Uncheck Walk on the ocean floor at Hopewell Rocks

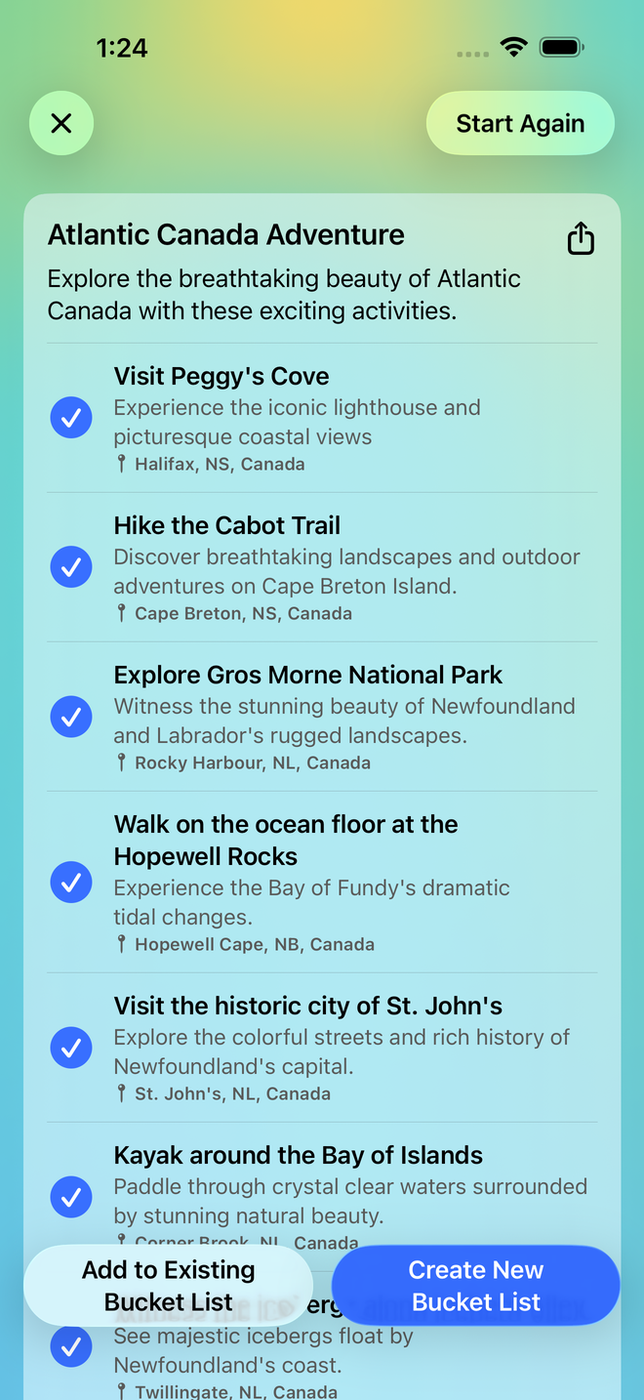point(71,882)
